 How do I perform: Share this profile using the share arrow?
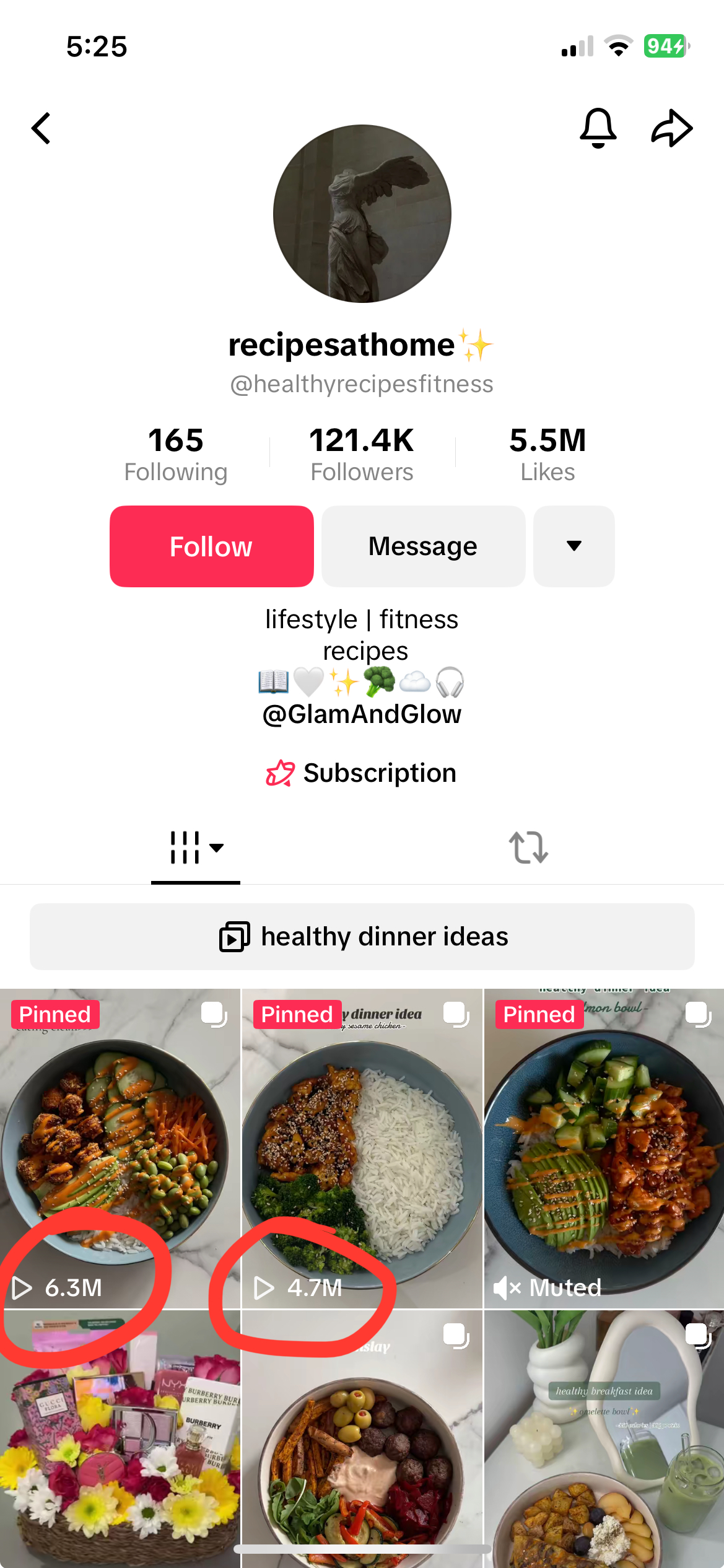pyautogui.click(x=673, y=128)
